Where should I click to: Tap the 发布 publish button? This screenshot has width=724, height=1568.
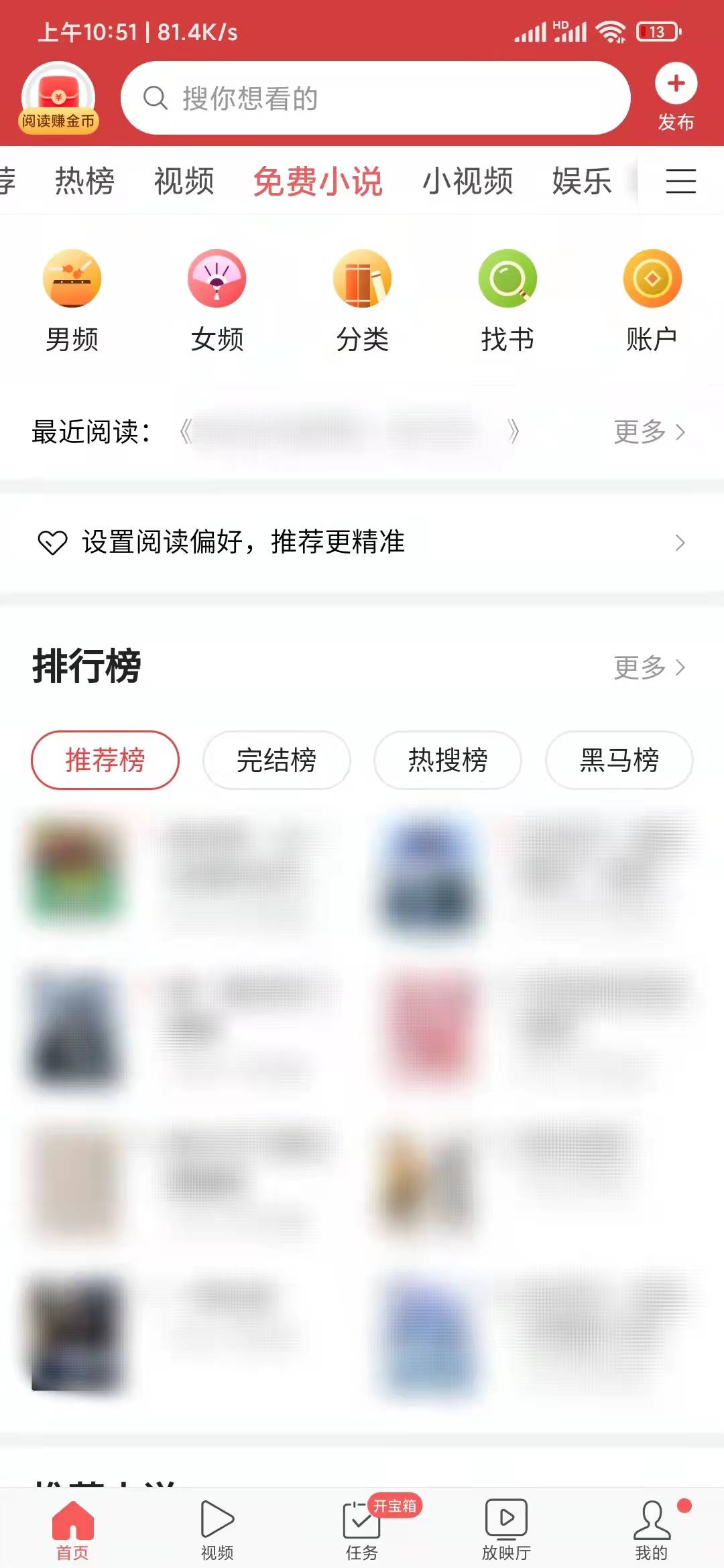coord(676,97)
